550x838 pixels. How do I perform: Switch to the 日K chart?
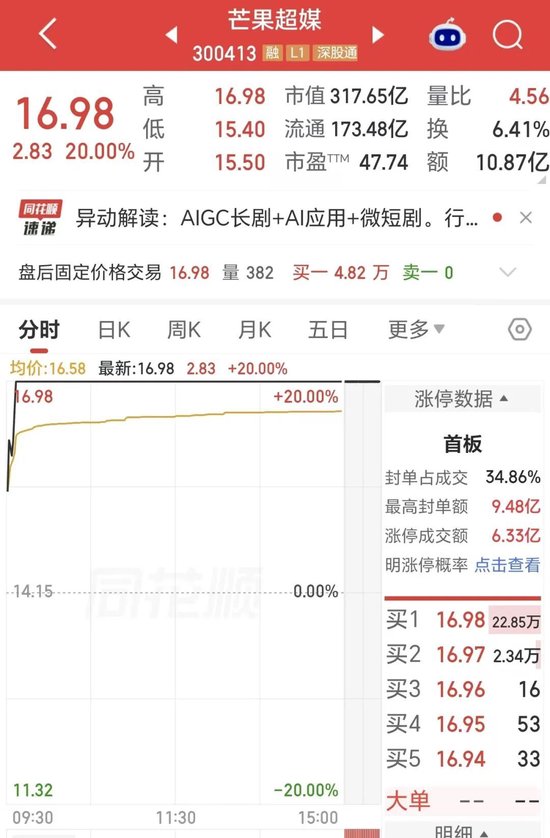coord(114,330)
